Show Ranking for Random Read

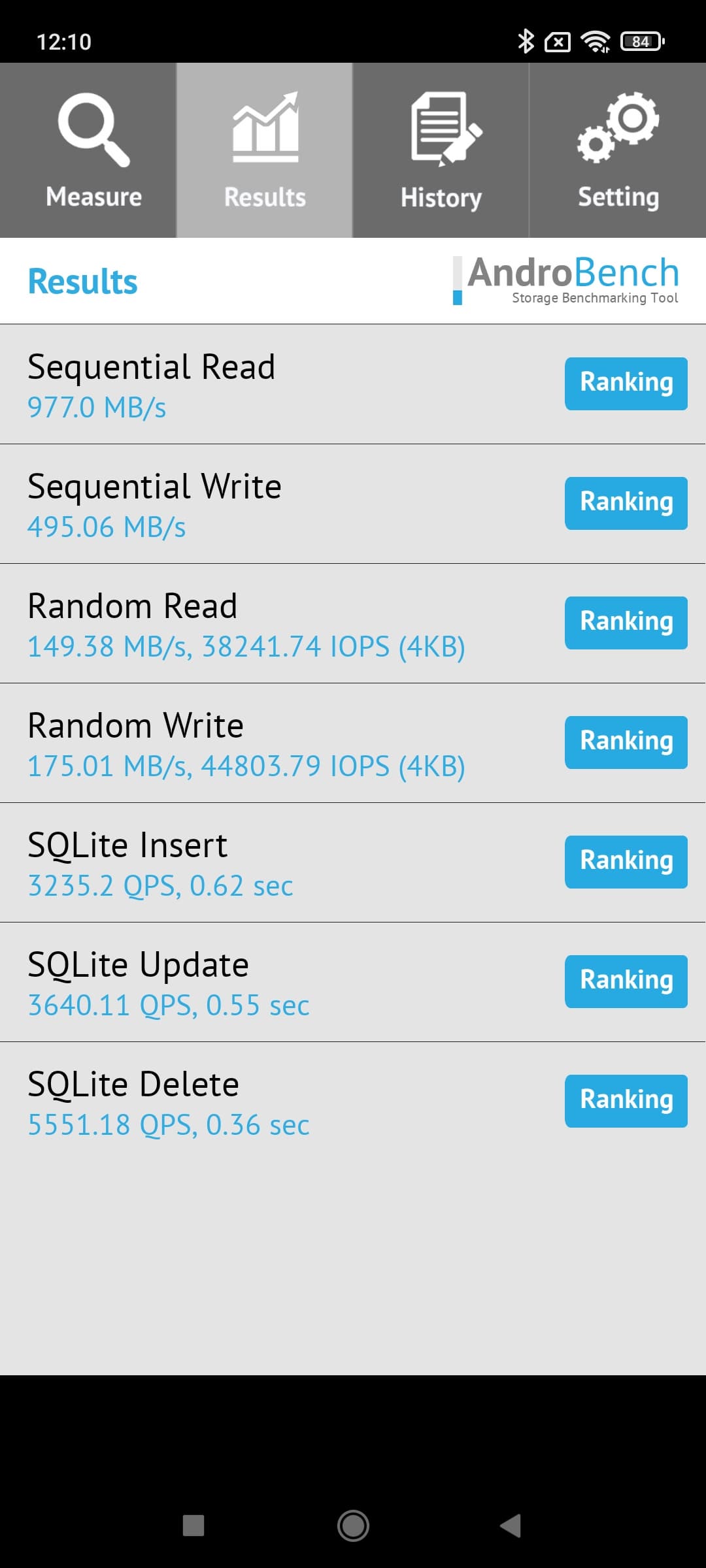click(626, 623)
